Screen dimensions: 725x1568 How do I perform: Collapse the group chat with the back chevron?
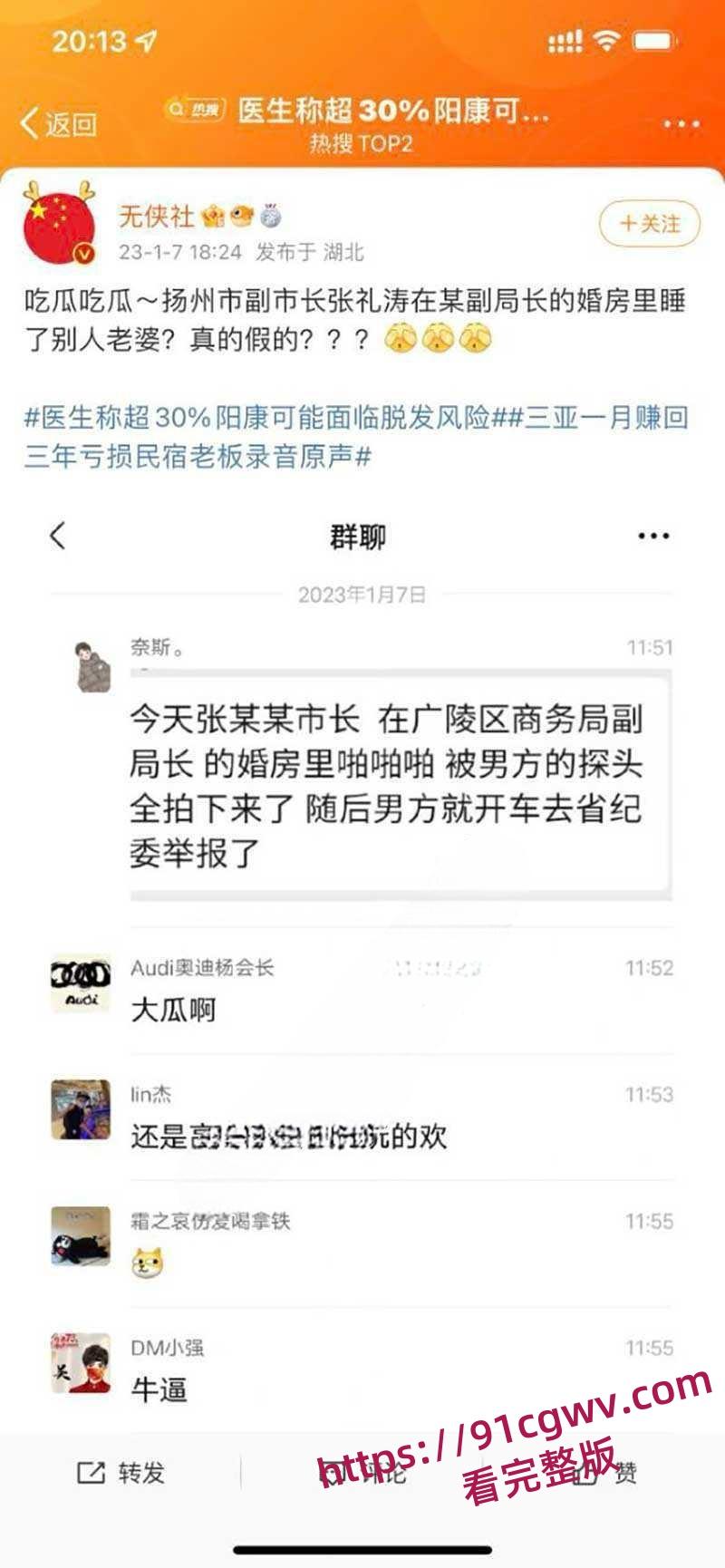[x=59, y=536]
